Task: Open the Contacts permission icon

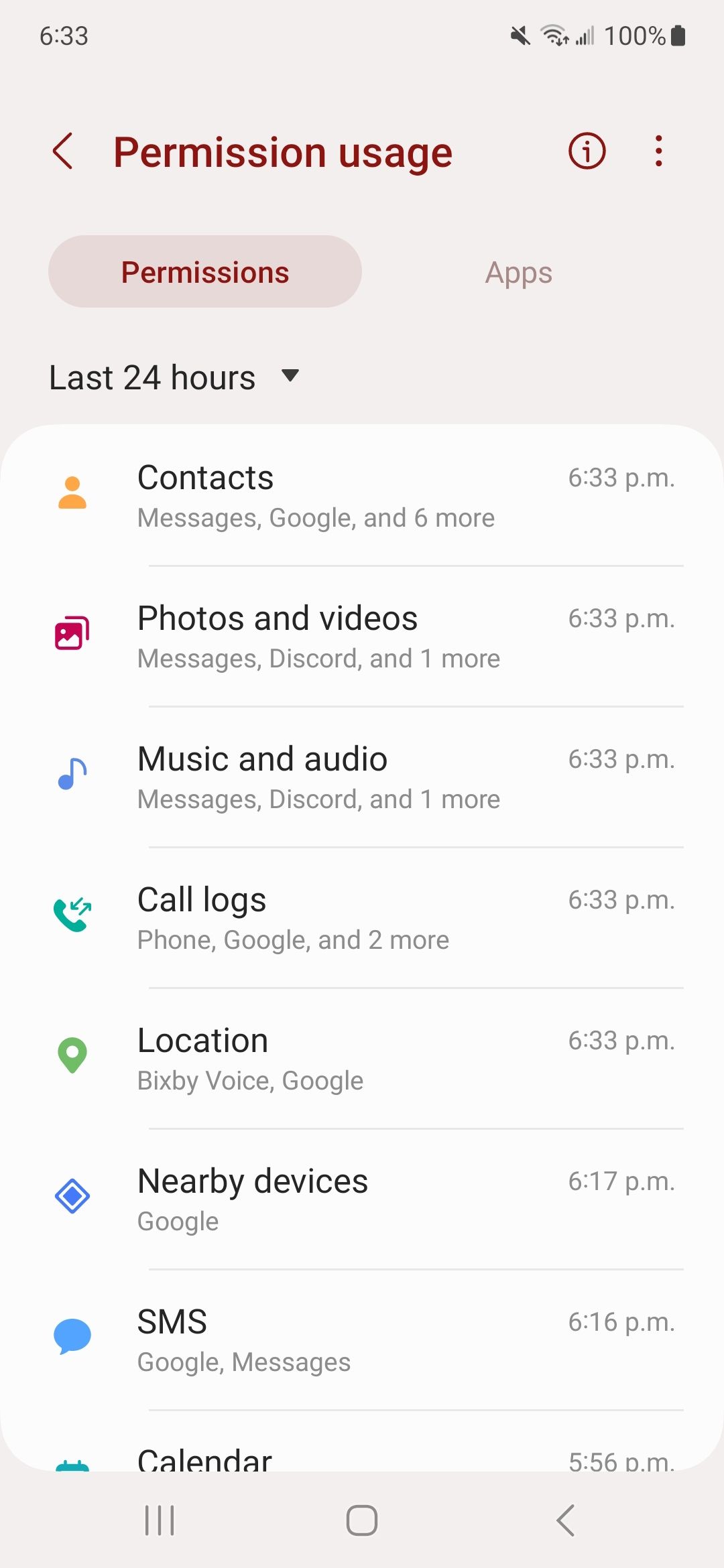Action: coord(72,493)
